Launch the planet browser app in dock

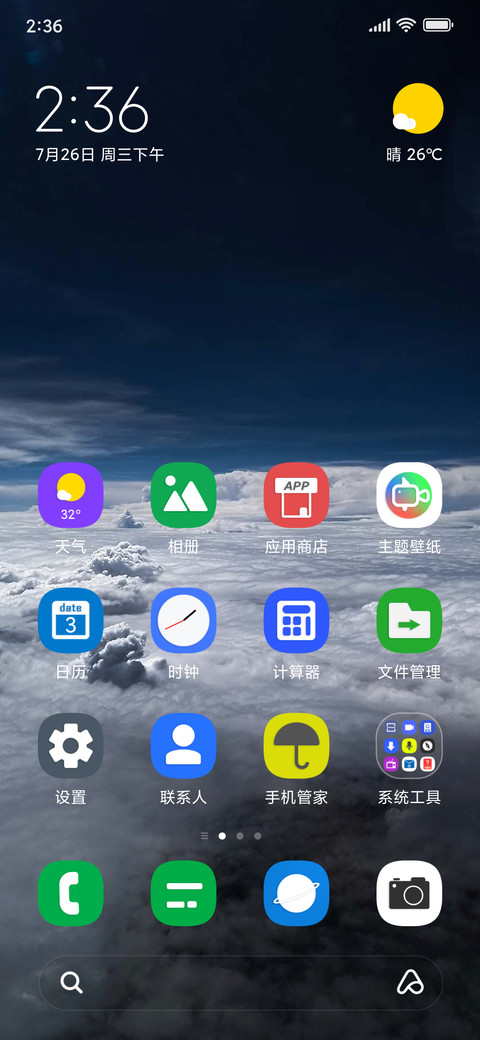(296, 893)
